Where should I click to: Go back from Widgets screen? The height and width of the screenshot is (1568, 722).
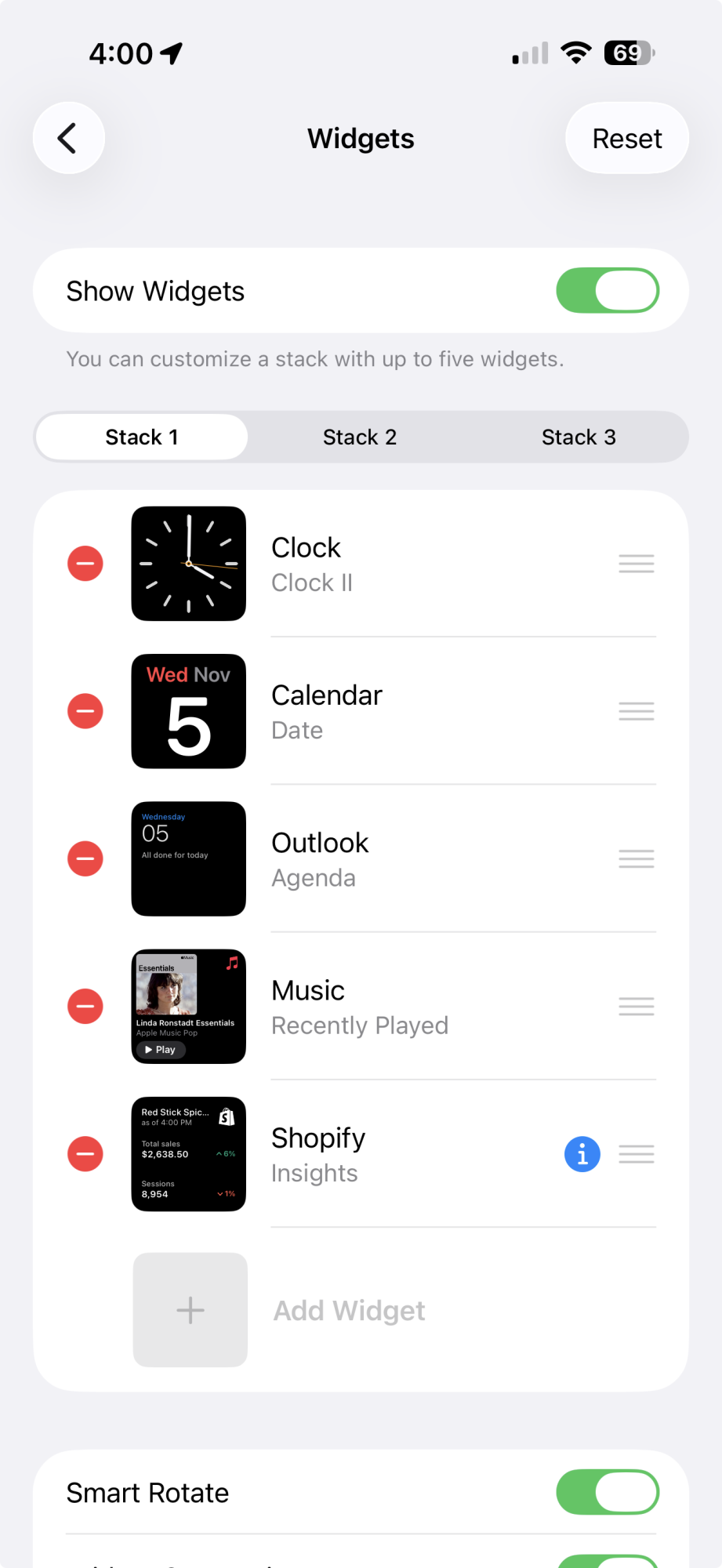coord(68,139)
